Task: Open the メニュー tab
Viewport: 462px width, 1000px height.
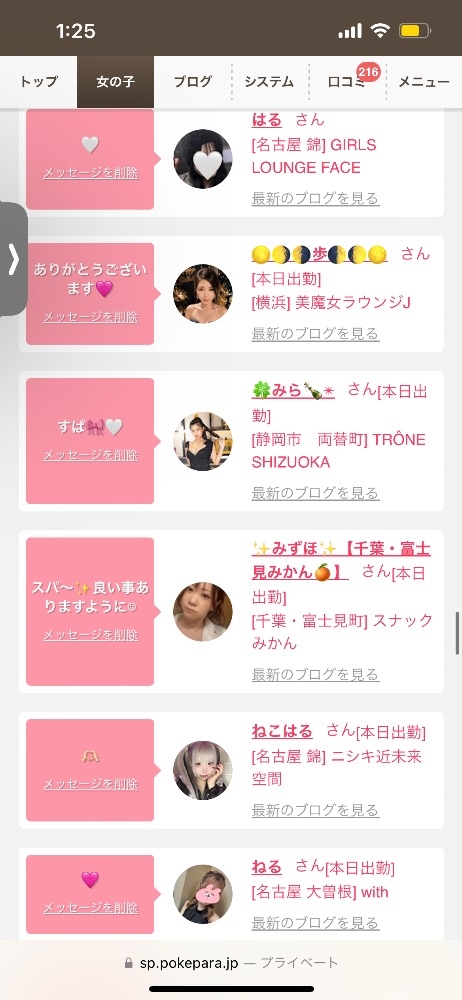Action: pyautogui.click(x=424, y=82)
